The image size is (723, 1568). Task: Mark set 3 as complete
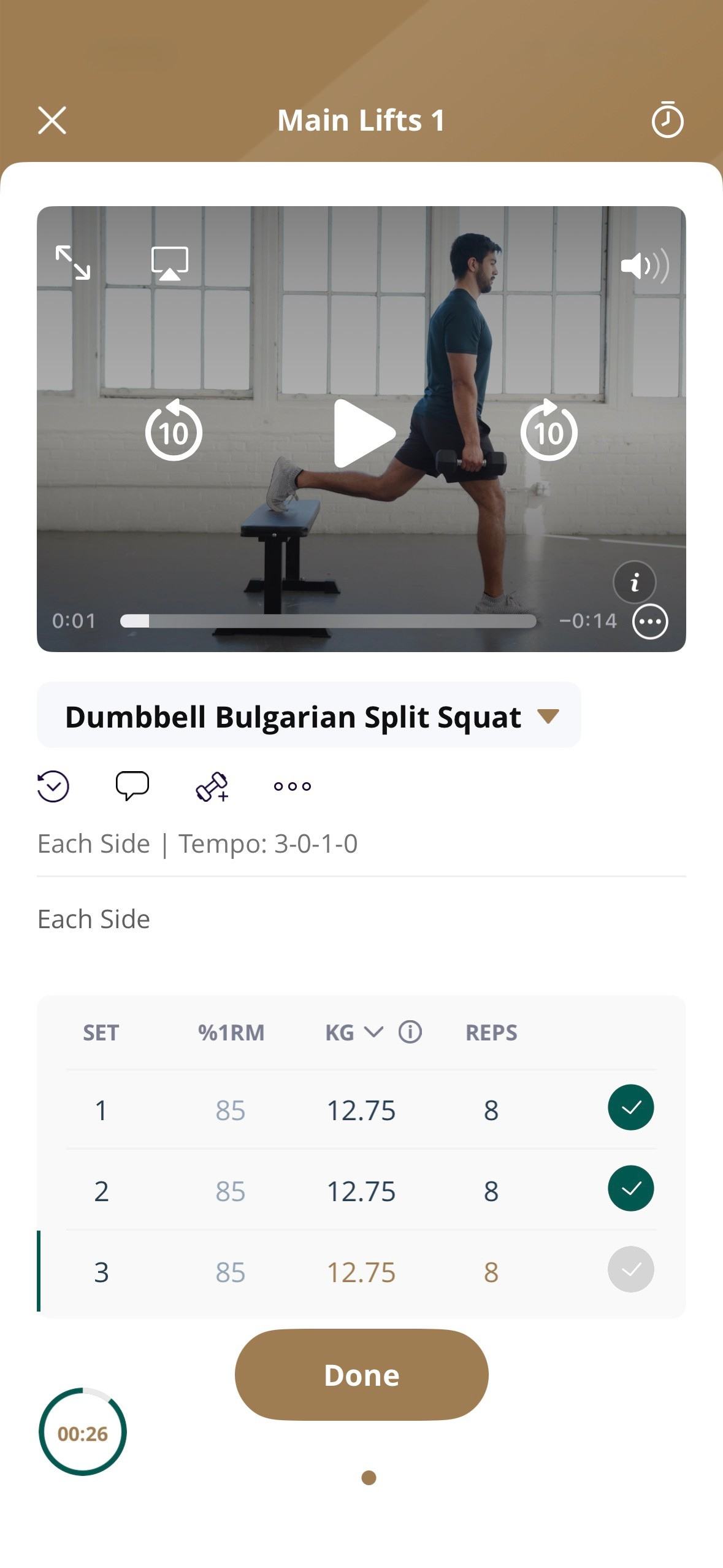point(630,1269)
